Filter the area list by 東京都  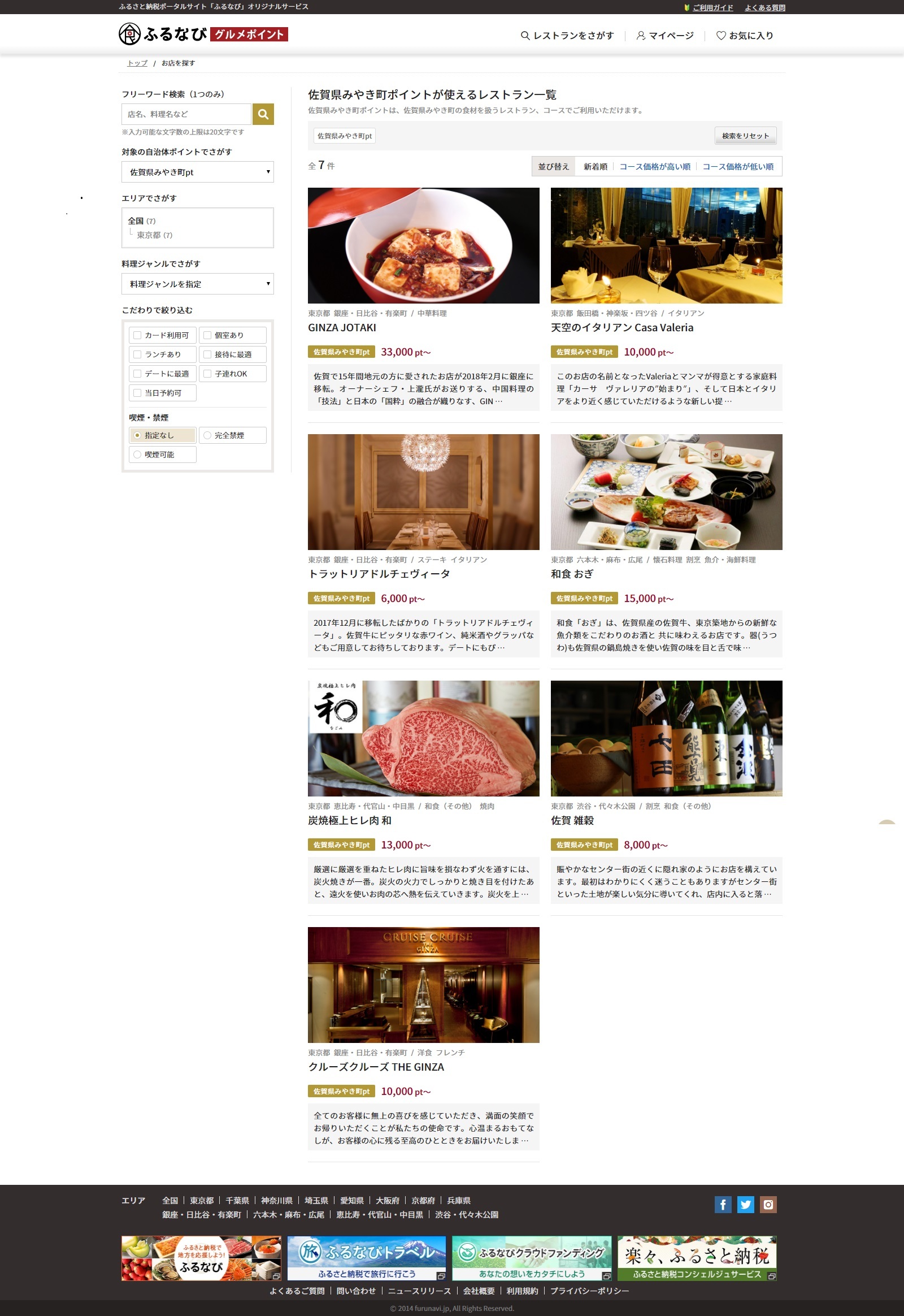point(150,235)
